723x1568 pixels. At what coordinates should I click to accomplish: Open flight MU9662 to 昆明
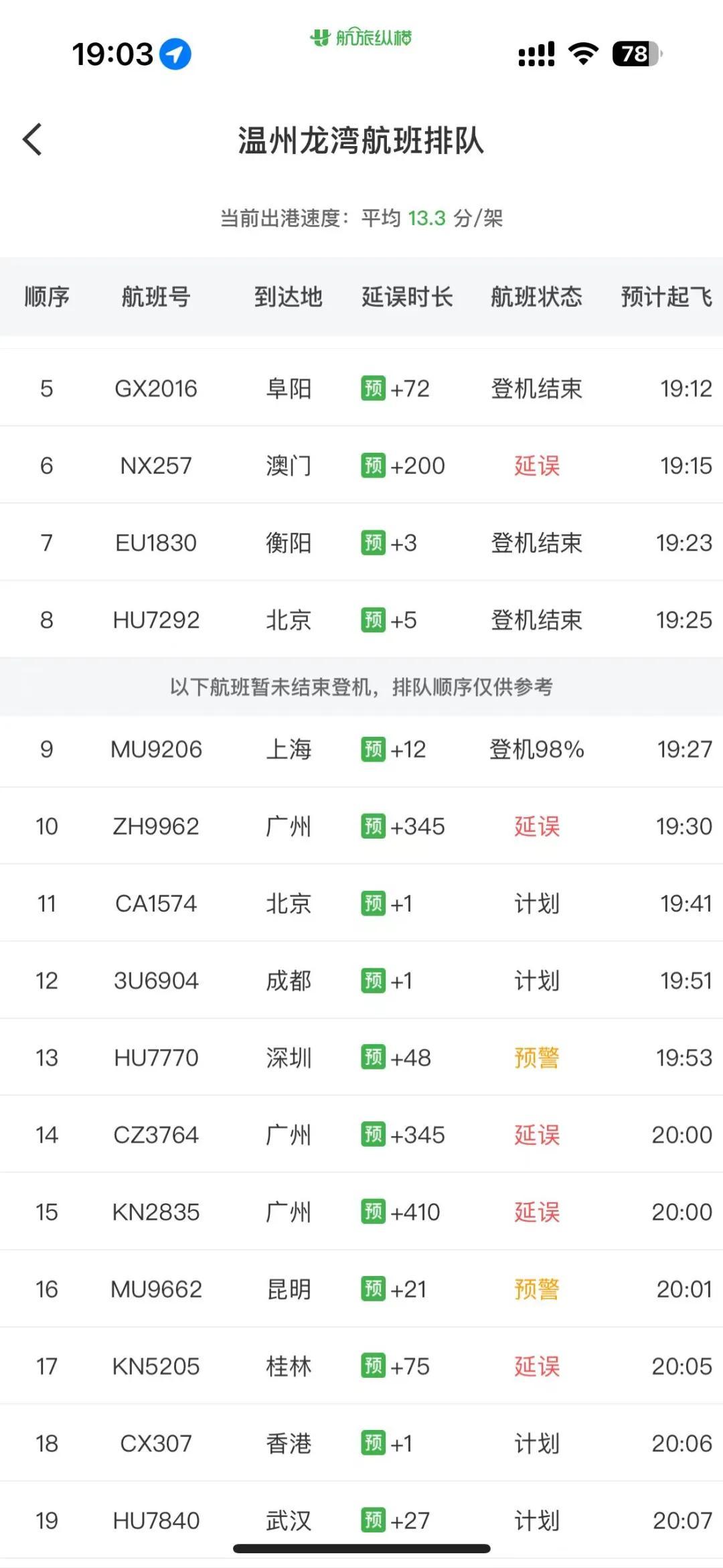point(156,1289)
